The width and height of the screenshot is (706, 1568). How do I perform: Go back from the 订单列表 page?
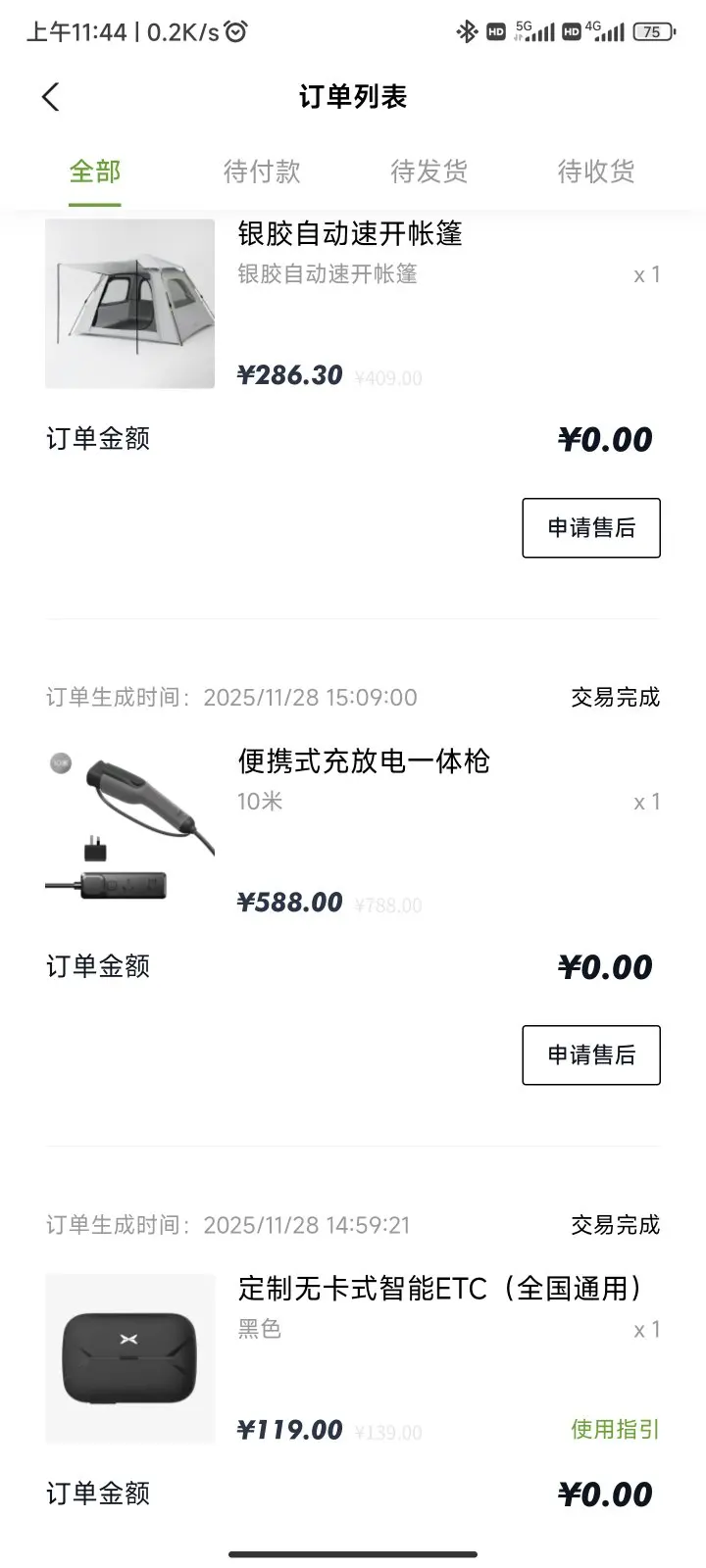(51, 97)
